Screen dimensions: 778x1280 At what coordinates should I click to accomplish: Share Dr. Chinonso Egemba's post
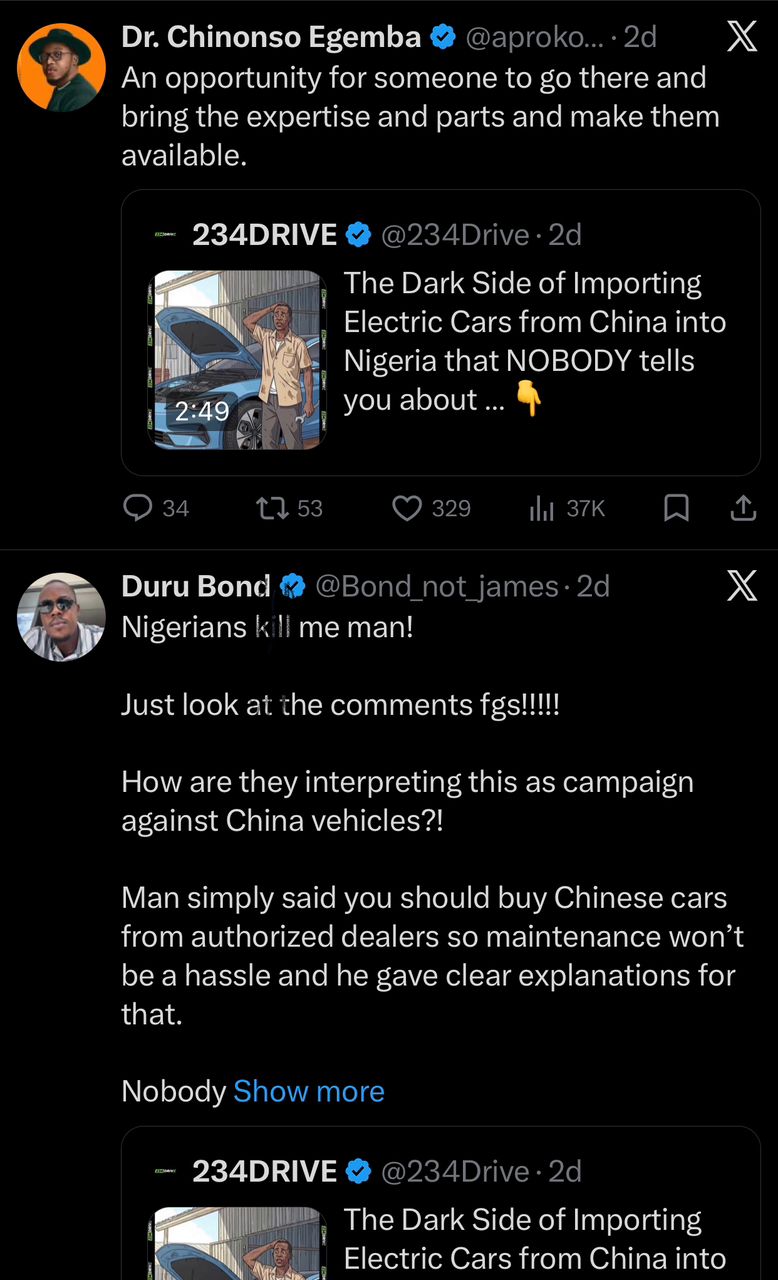[743, 509]
